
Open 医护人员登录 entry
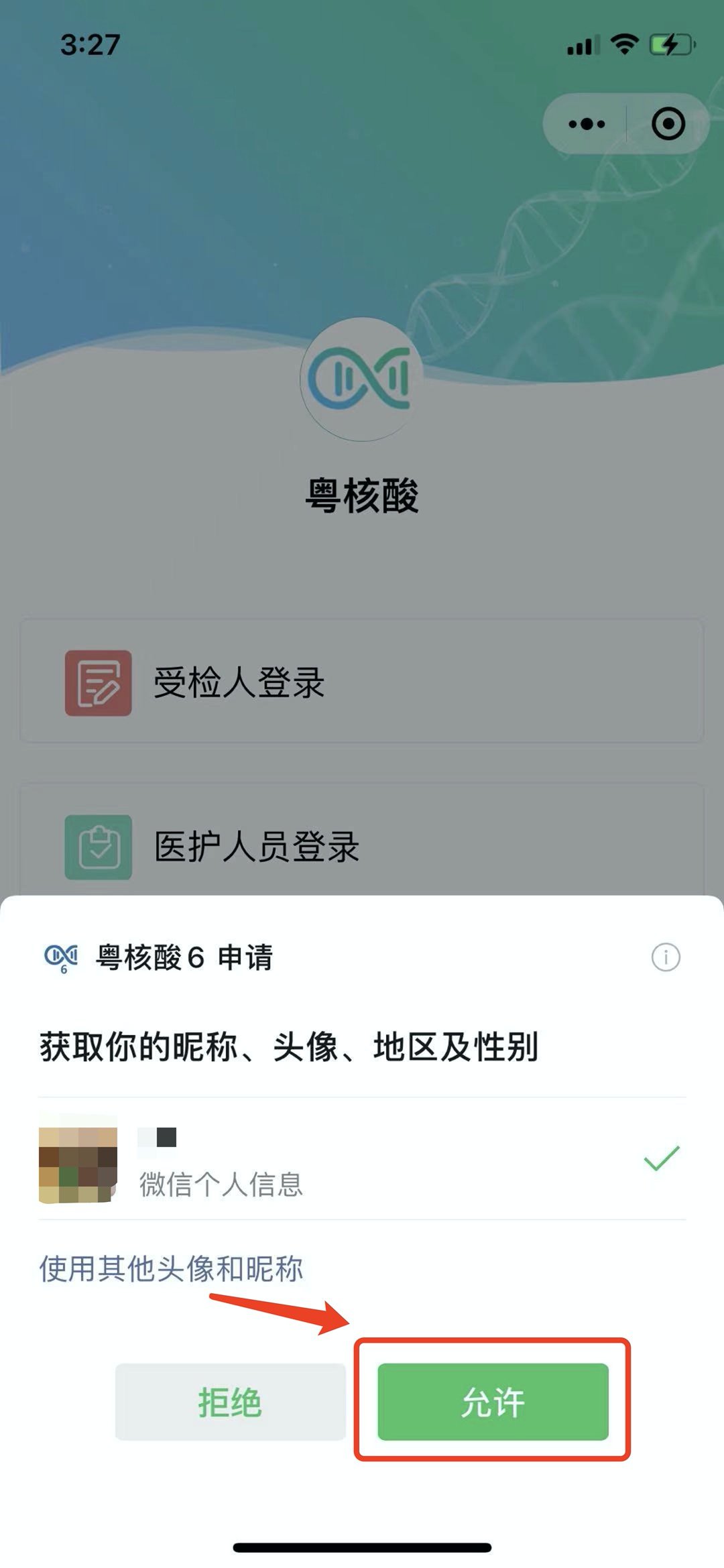(x=362, y=846)
